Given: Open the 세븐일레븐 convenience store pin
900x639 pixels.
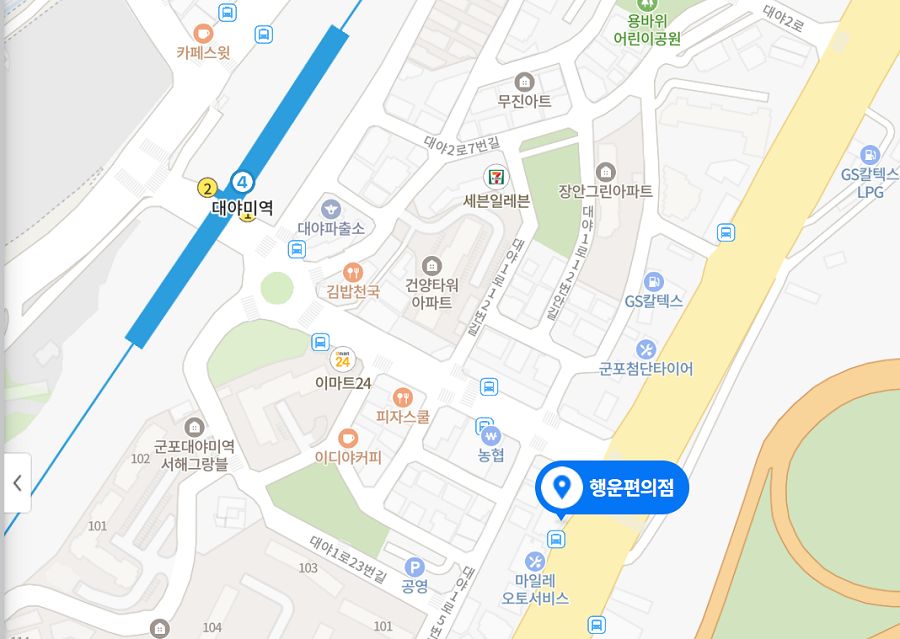Looking at the screenshot, I should tap(495, 177).
